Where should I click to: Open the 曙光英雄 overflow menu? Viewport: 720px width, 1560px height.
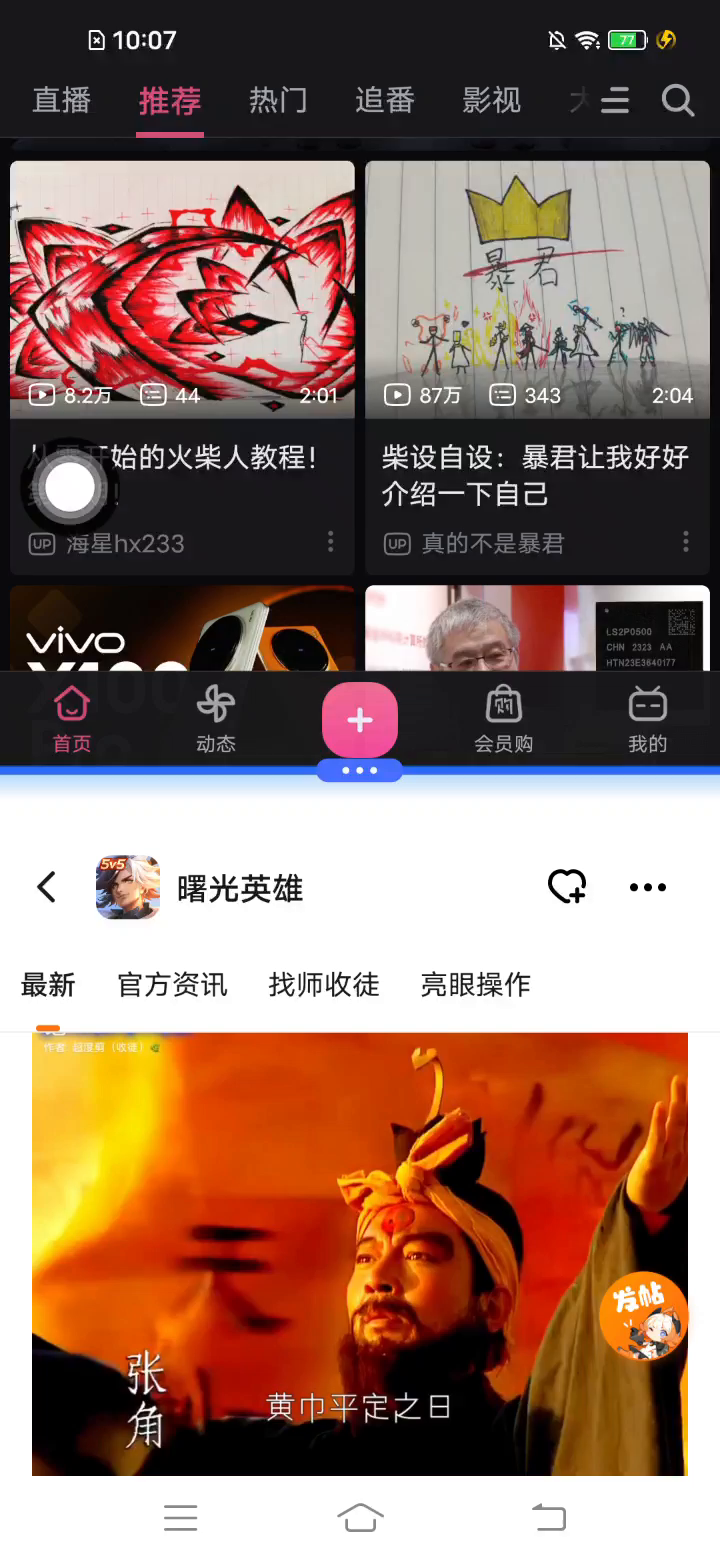pyautogui.click(x=647, y=887)
